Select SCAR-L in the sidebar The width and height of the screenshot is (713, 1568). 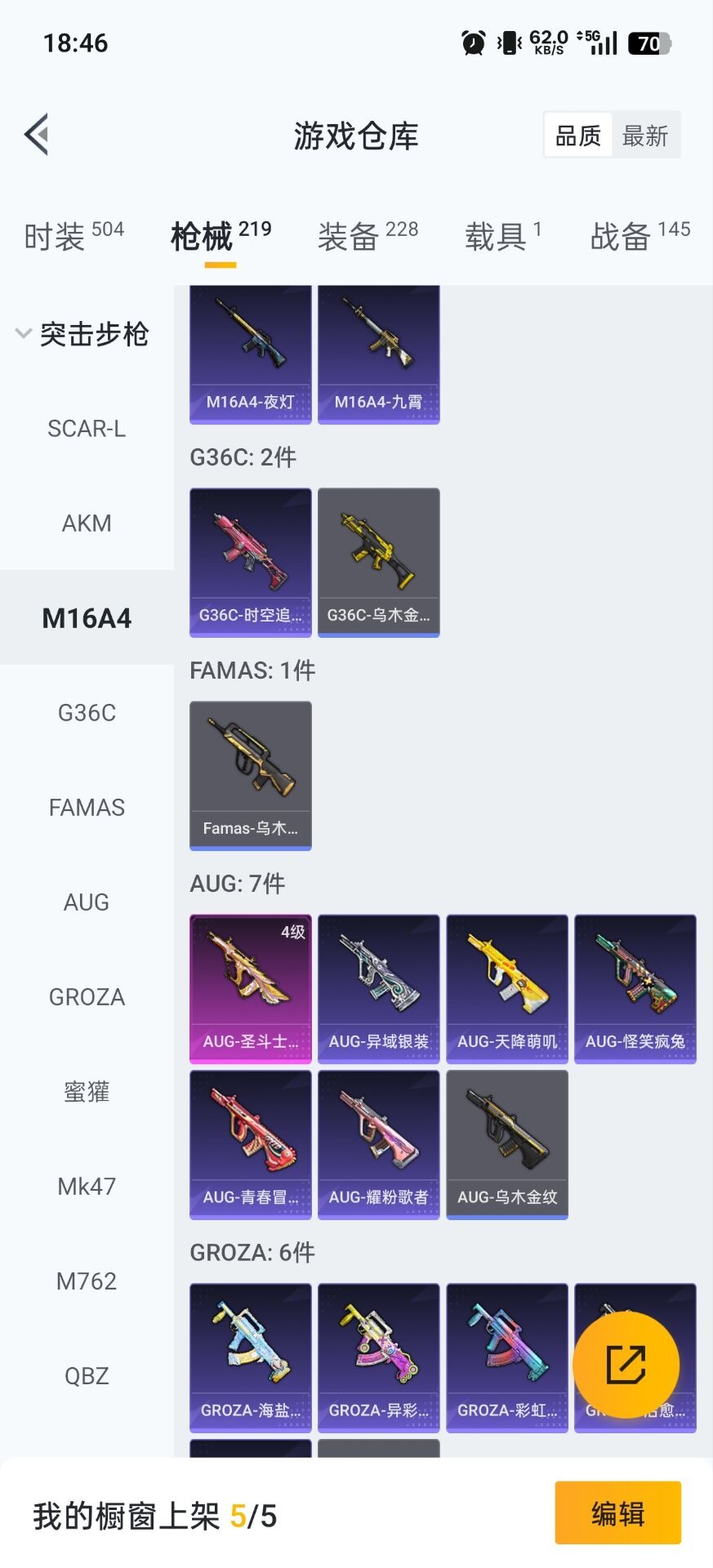[x=87, y=429]
